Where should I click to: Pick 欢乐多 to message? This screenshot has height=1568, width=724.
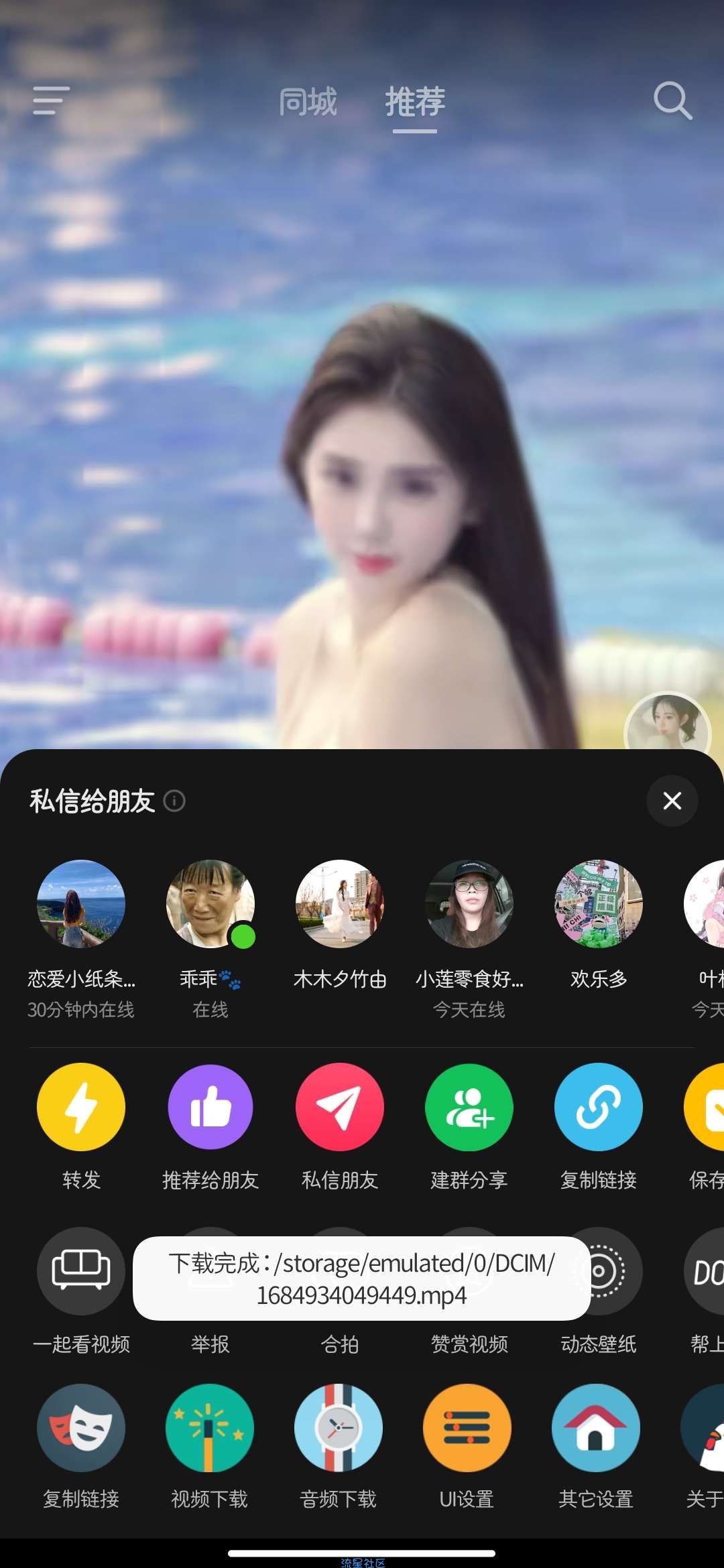point(599,904)
